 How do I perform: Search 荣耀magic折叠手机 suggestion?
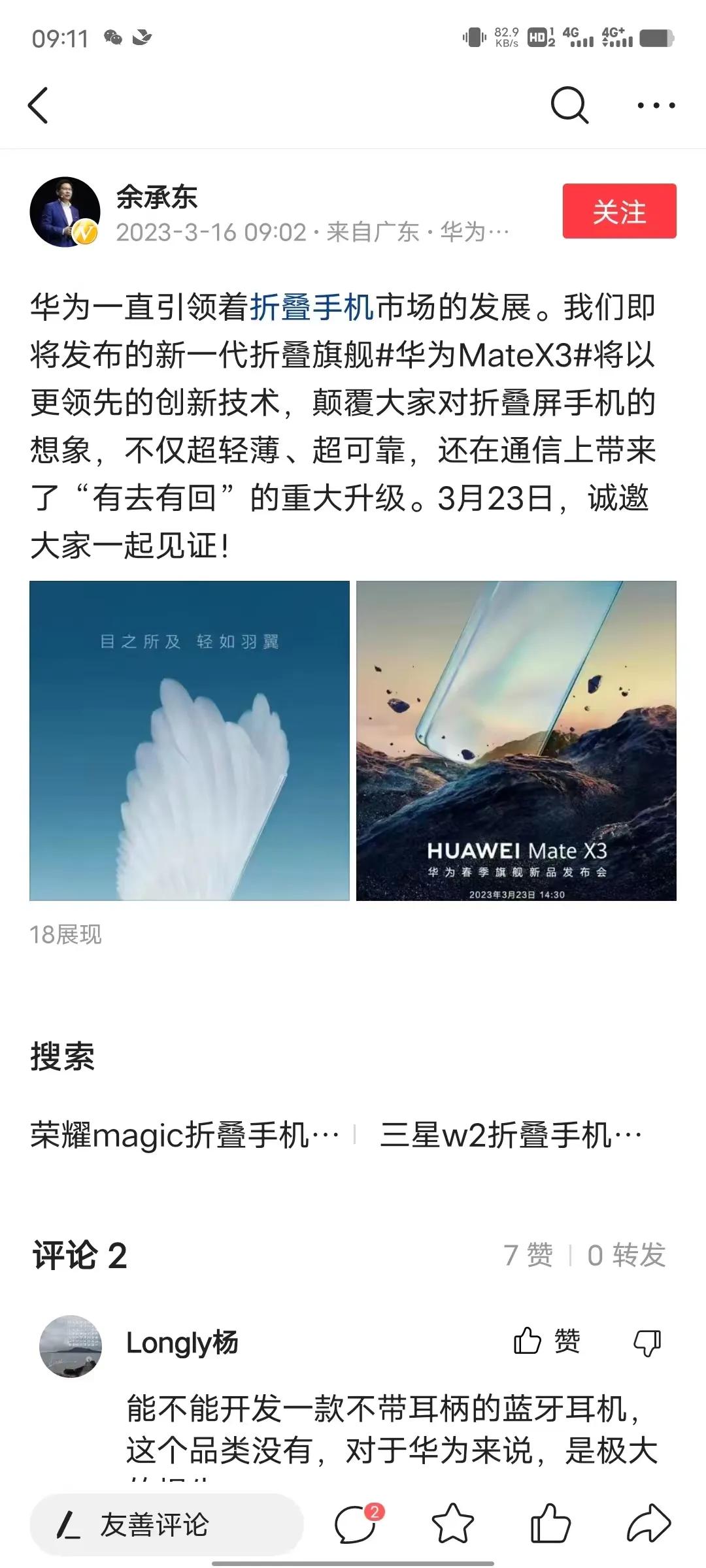pyautogui.click(x=185, y=1135)
